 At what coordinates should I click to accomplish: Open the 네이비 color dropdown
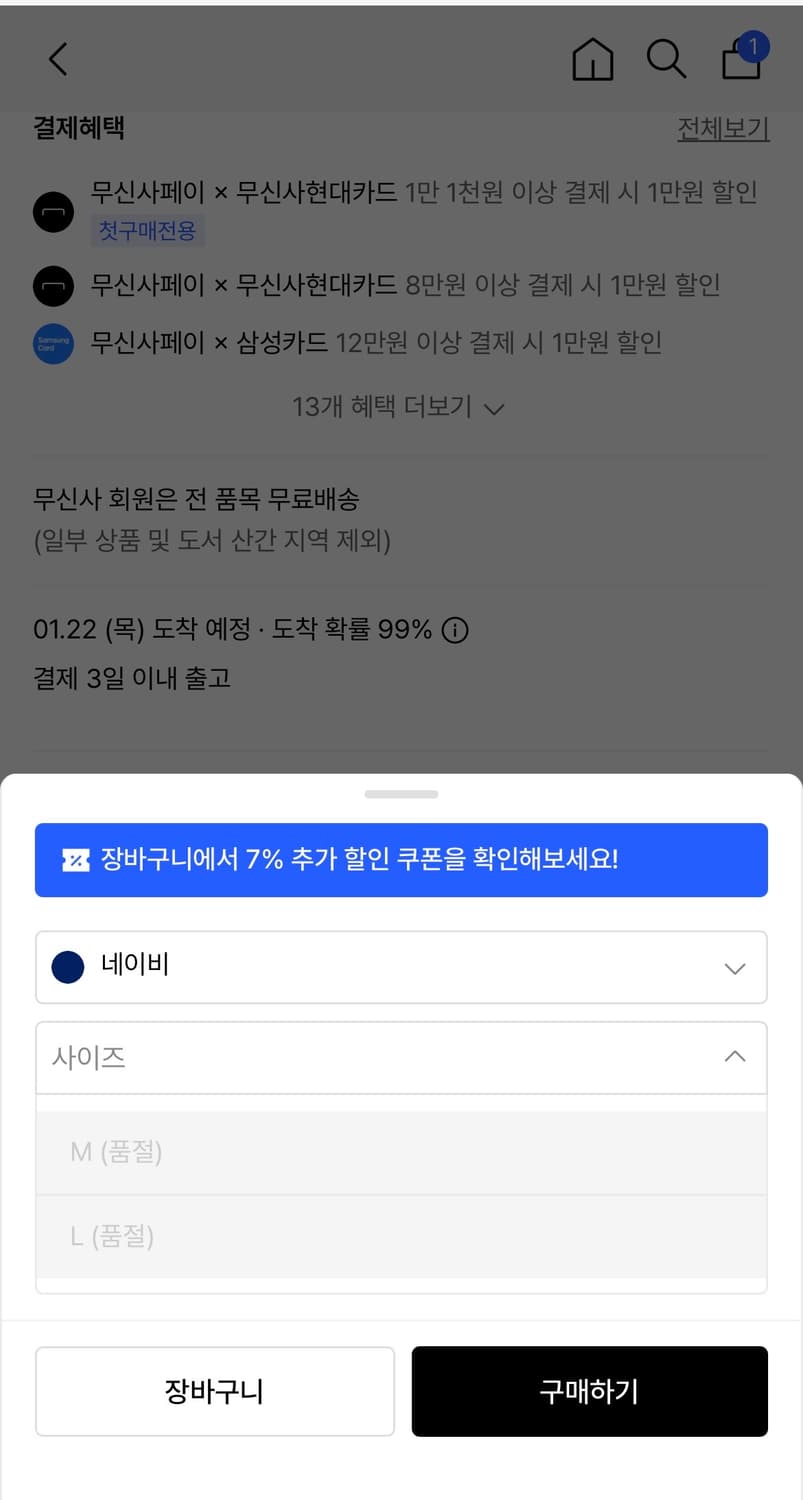pyautogui.click(x=735, y=967)
